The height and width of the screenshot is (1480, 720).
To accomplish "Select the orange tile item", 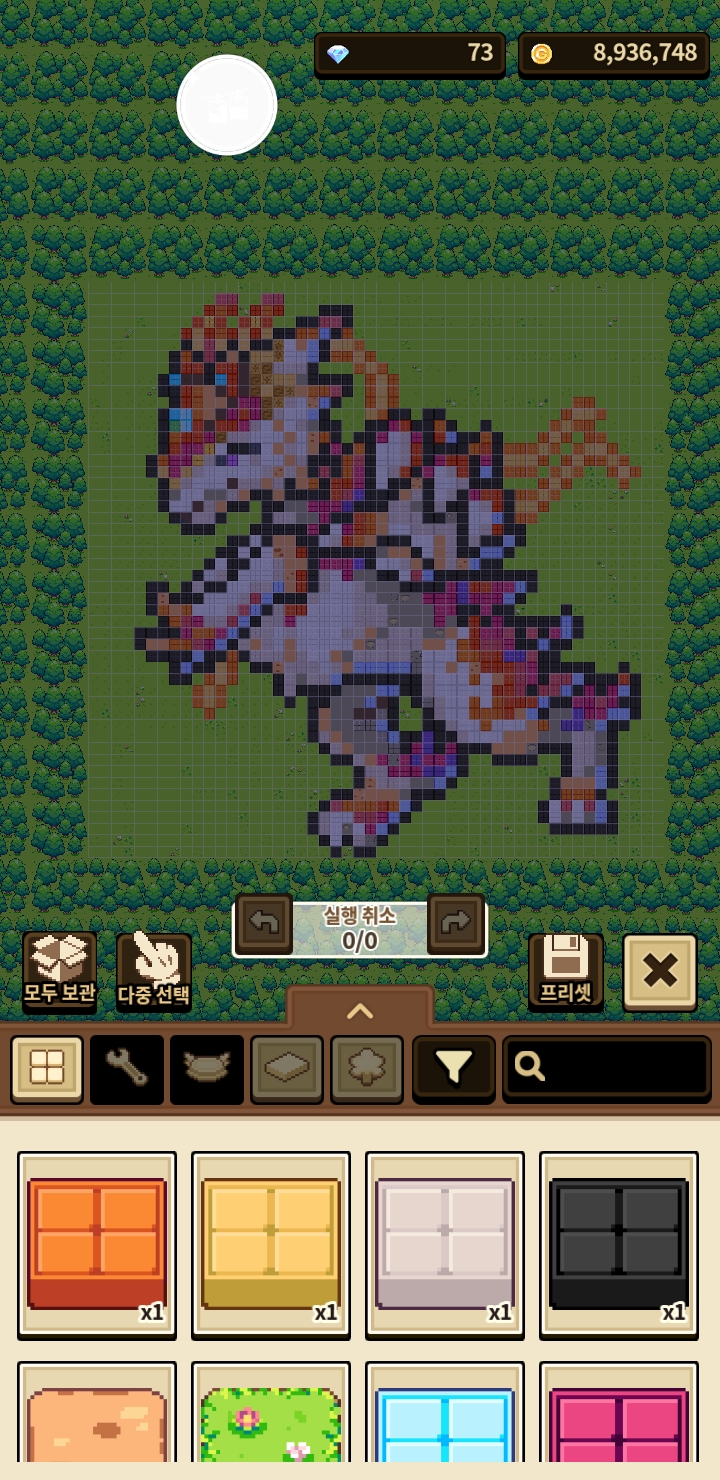I will (x=97, y=1243).
